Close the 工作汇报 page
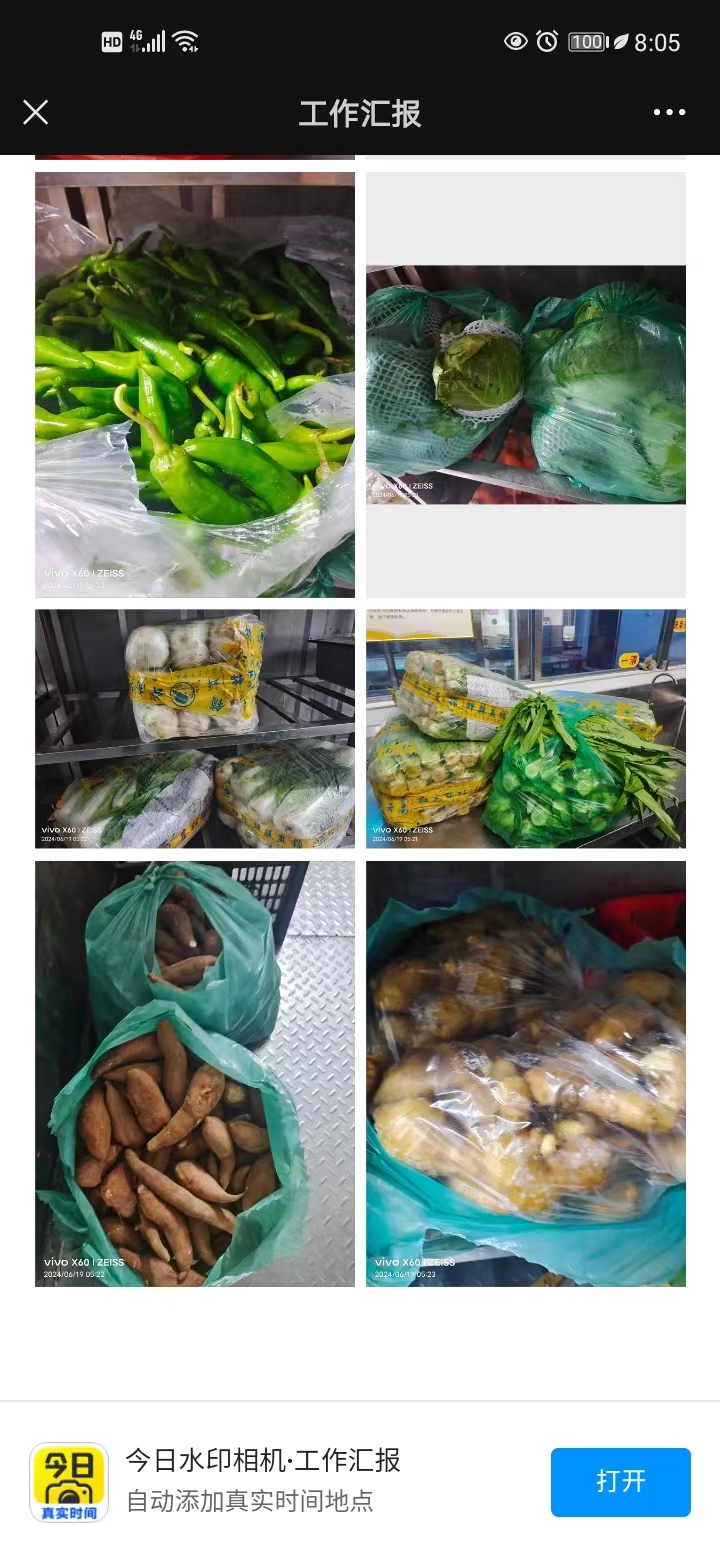Screen dimensions: 720x1560 pos(36,112)
